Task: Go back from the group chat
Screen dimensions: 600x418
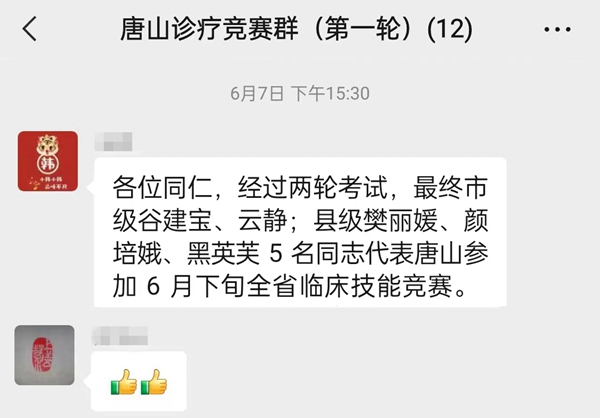Action: 29,31
